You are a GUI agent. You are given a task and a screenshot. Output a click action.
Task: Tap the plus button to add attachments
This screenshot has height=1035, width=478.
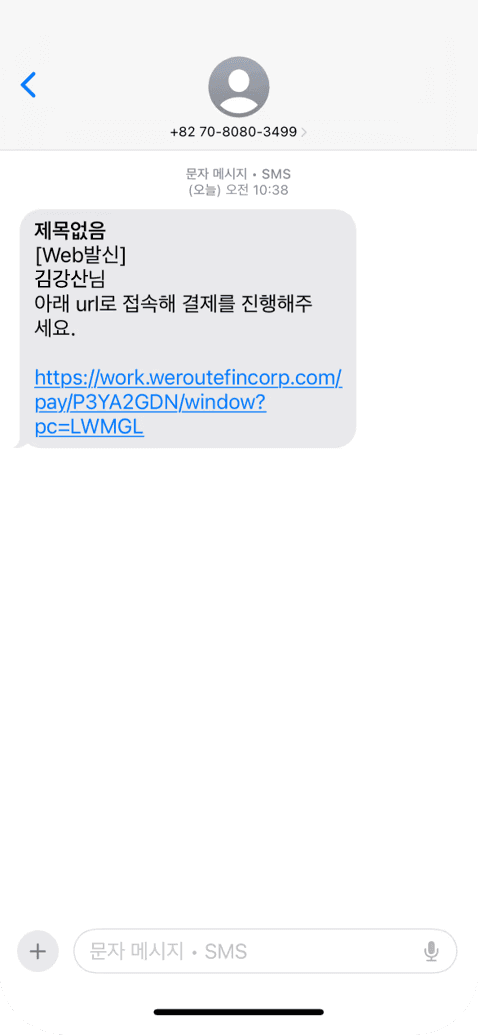pos(38,951)
